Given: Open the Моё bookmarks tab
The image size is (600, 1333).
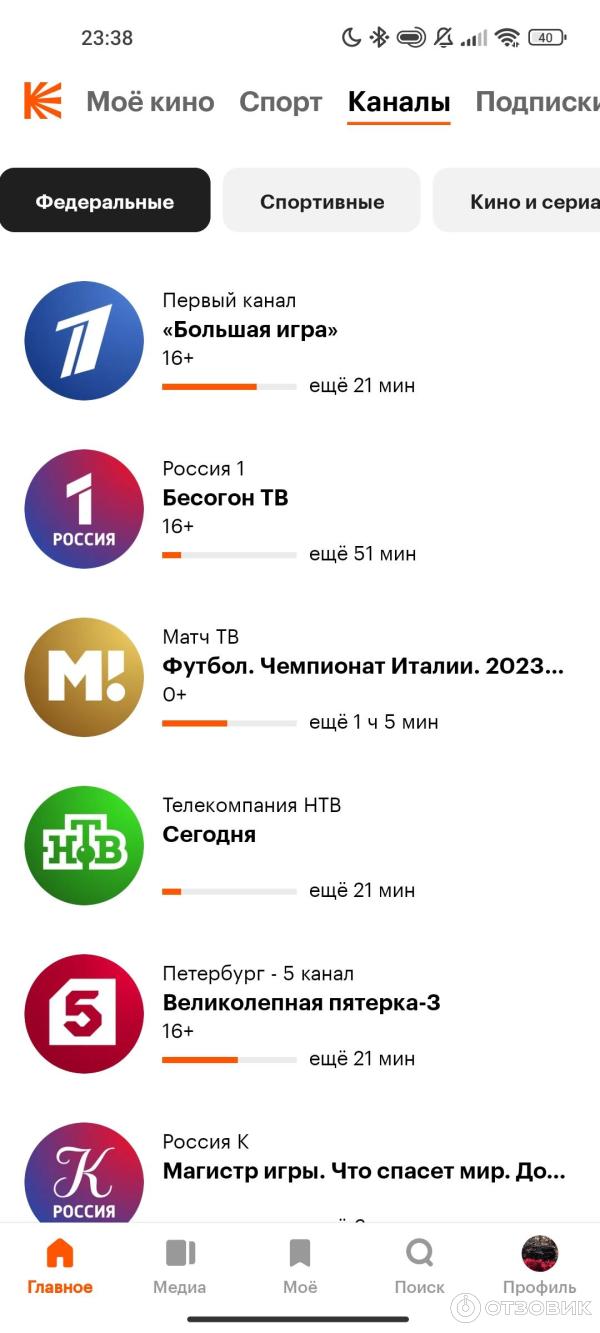Looking at the screenshot, I should (300, 1266).
